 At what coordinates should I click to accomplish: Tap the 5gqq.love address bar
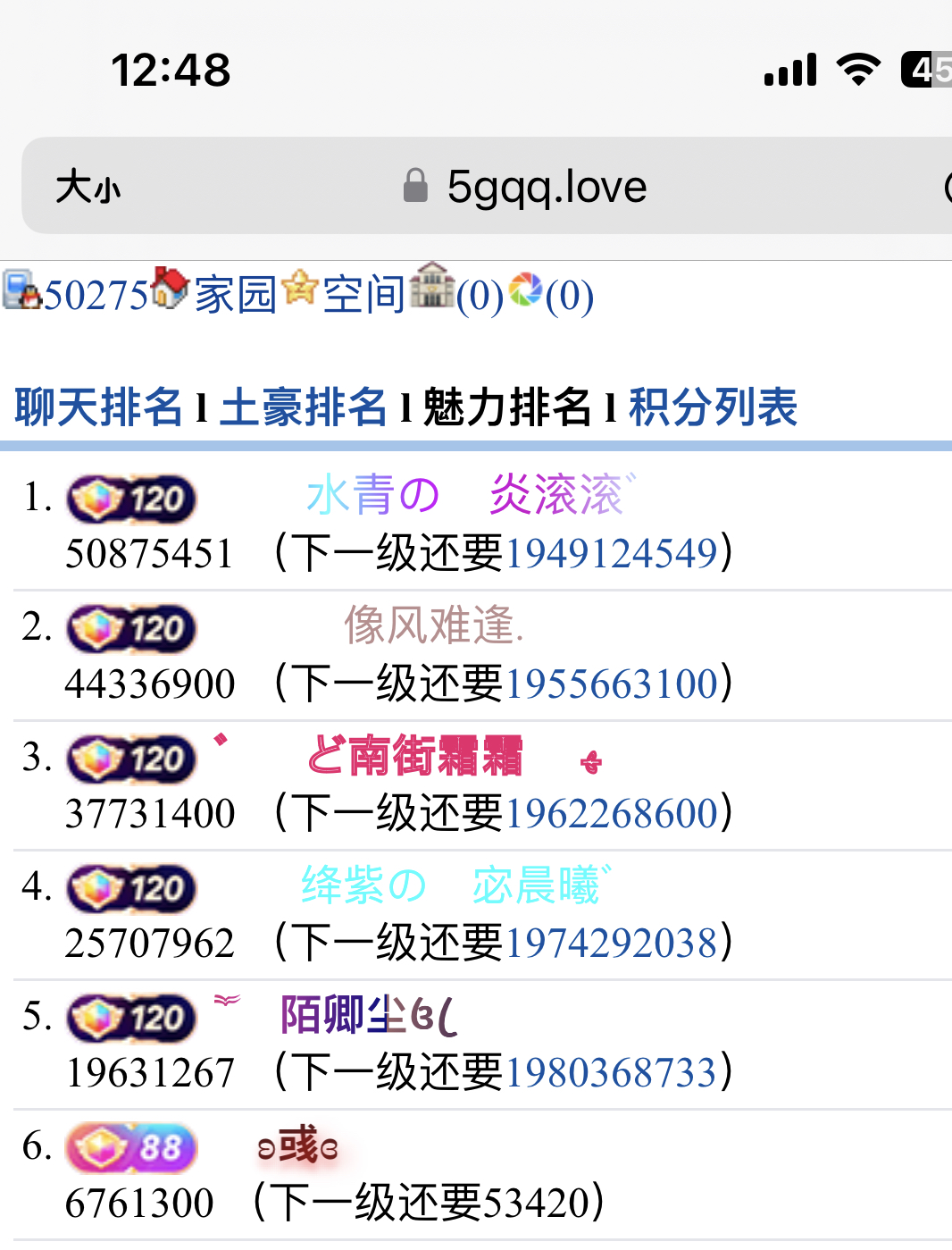click(x=547, y=188)
